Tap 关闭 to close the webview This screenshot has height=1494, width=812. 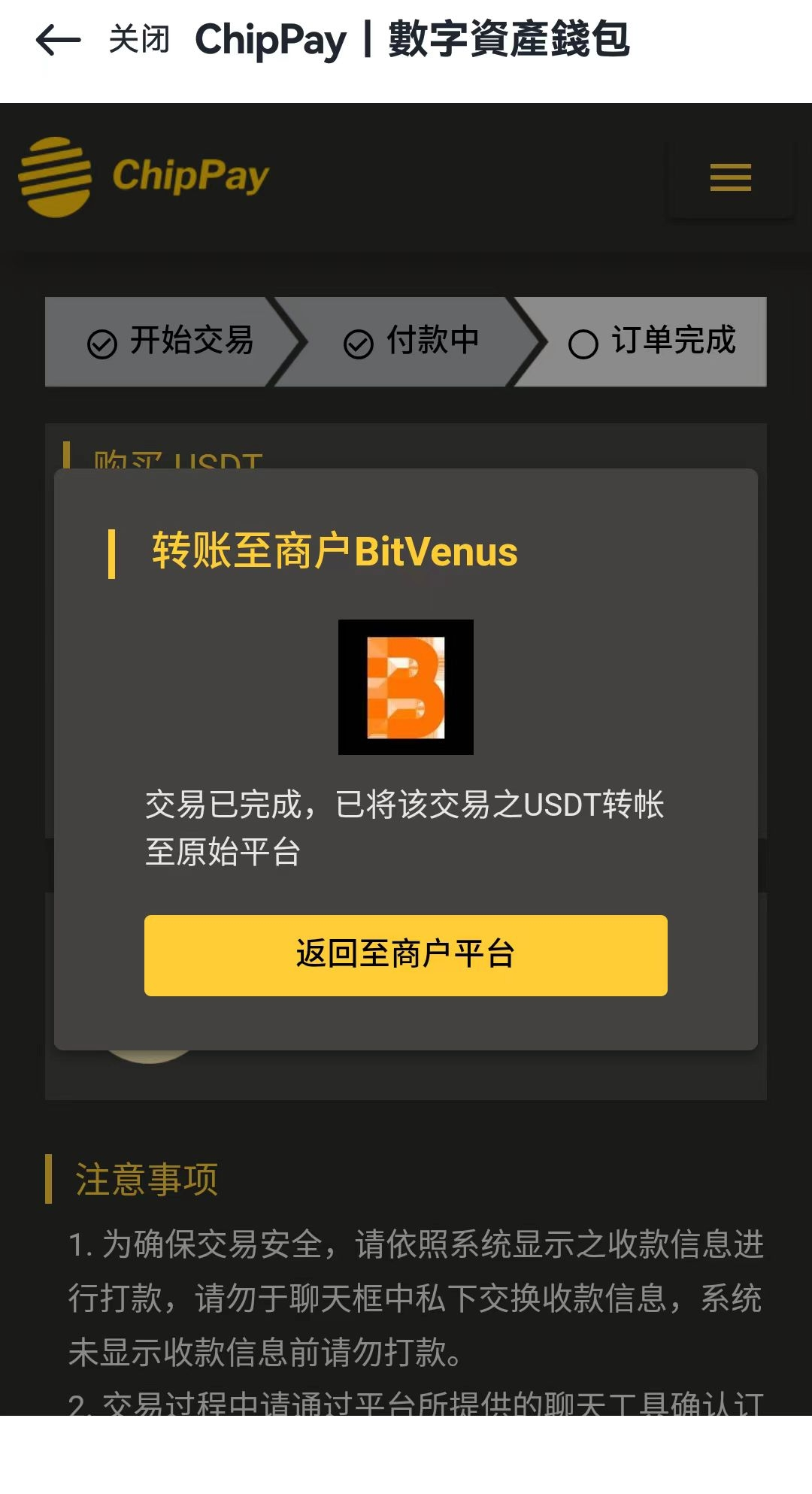point(139,40)
